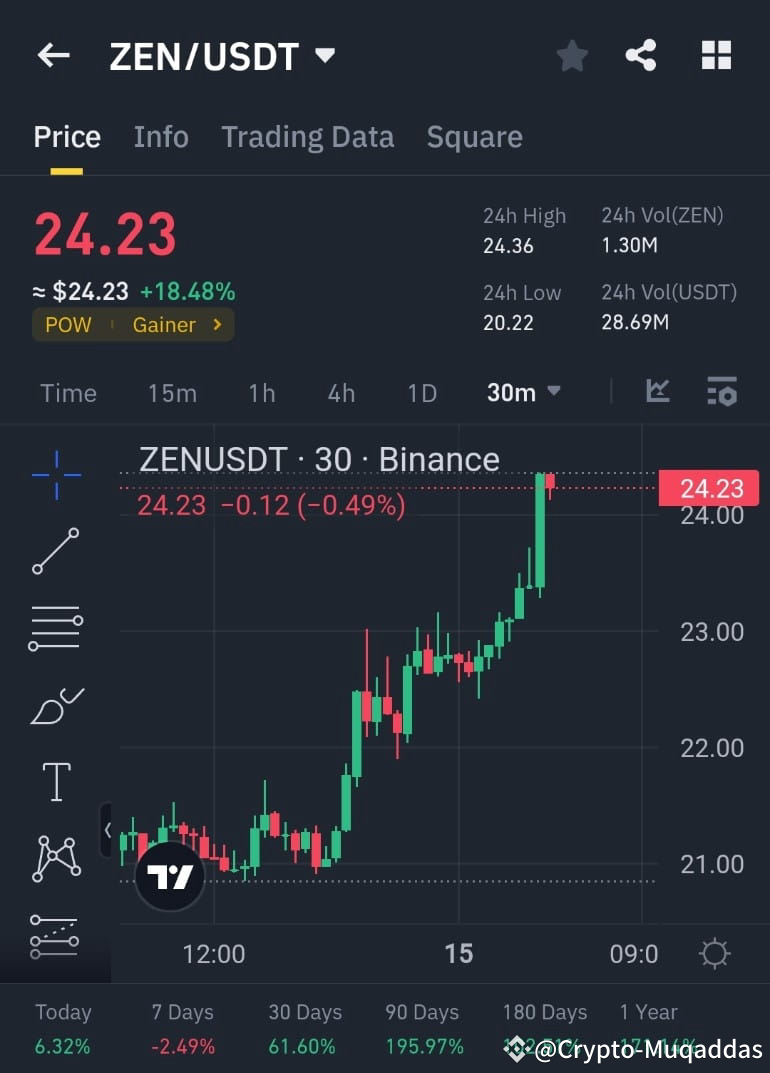The height and width of the screenshot is (1073, 770).
Task: Open the ZEN/USDT pair selector dropdown
Action: pos(324,57)
